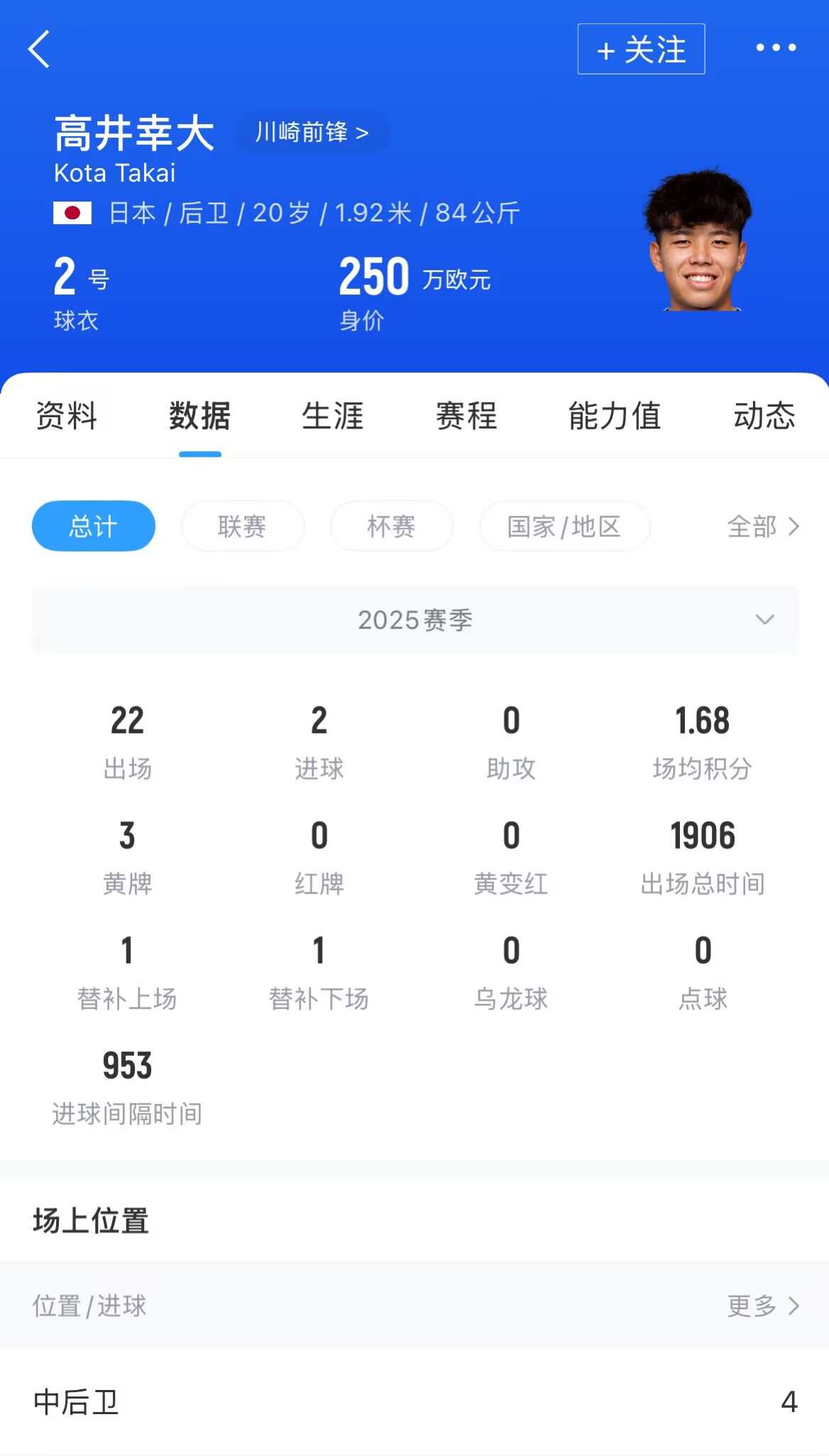Go back using the top-left arrow
Screen dimensions: 829x1456
pyautogui.click(x=39, y=49)
